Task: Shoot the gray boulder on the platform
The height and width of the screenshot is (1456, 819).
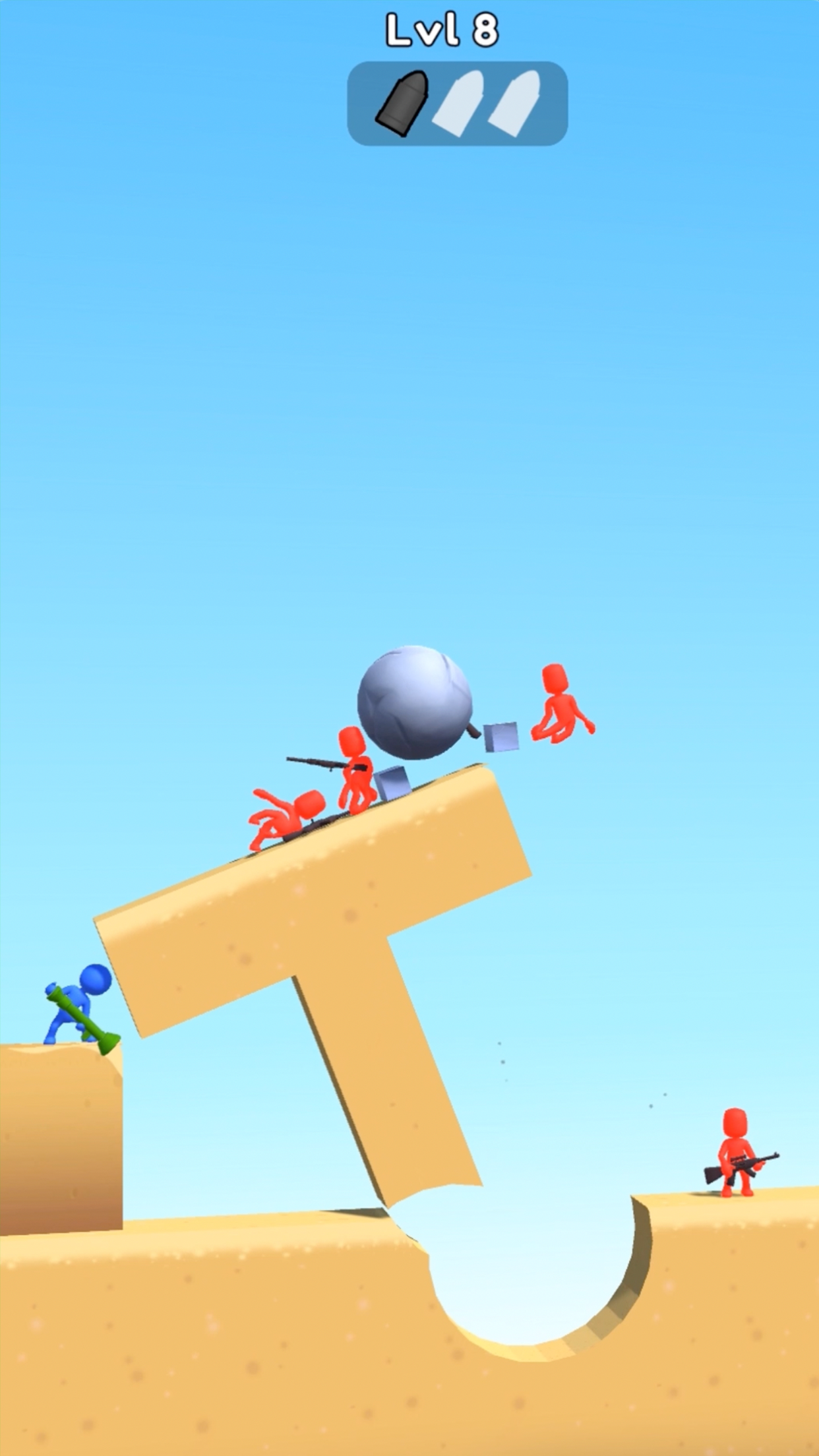Action: point(414,703)
